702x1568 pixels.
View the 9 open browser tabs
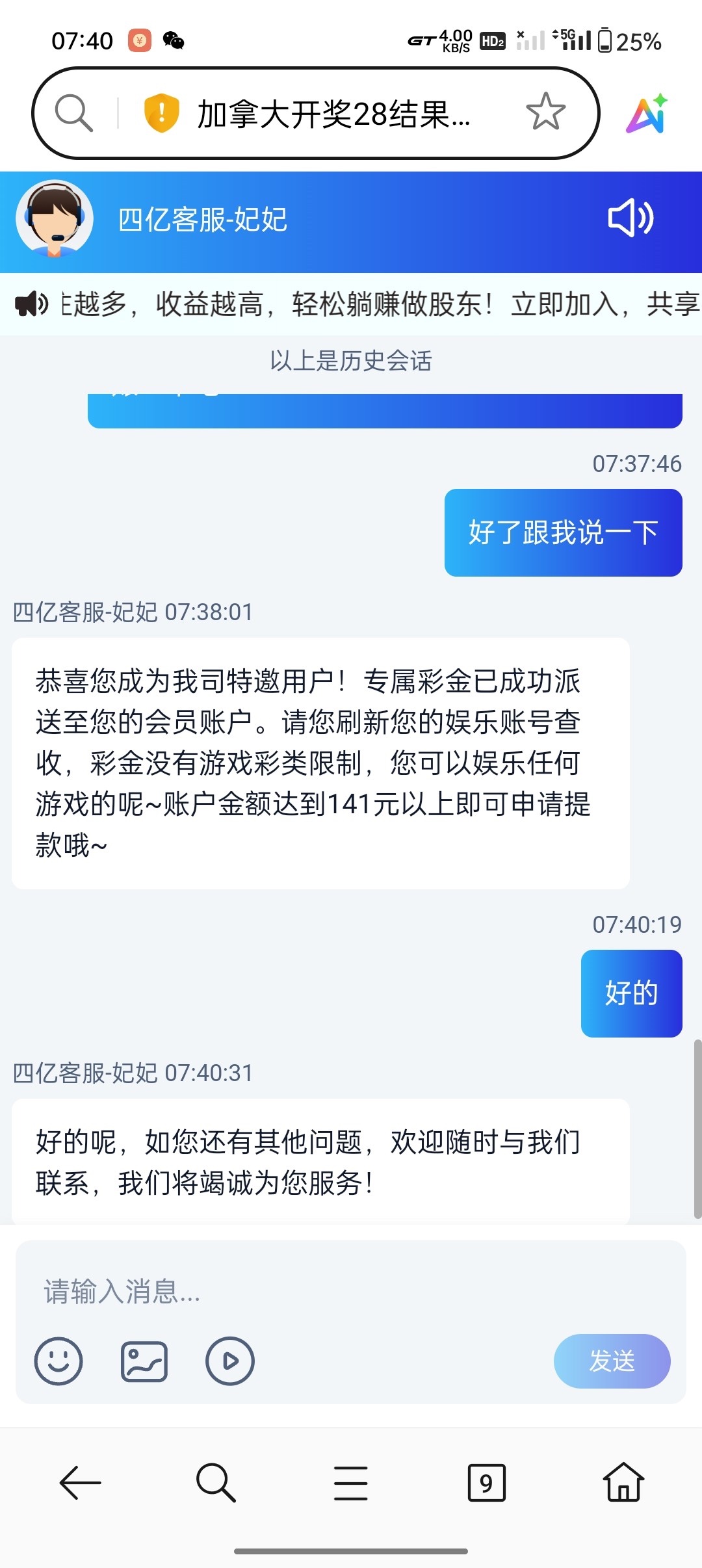click(x=486, y=1483)
